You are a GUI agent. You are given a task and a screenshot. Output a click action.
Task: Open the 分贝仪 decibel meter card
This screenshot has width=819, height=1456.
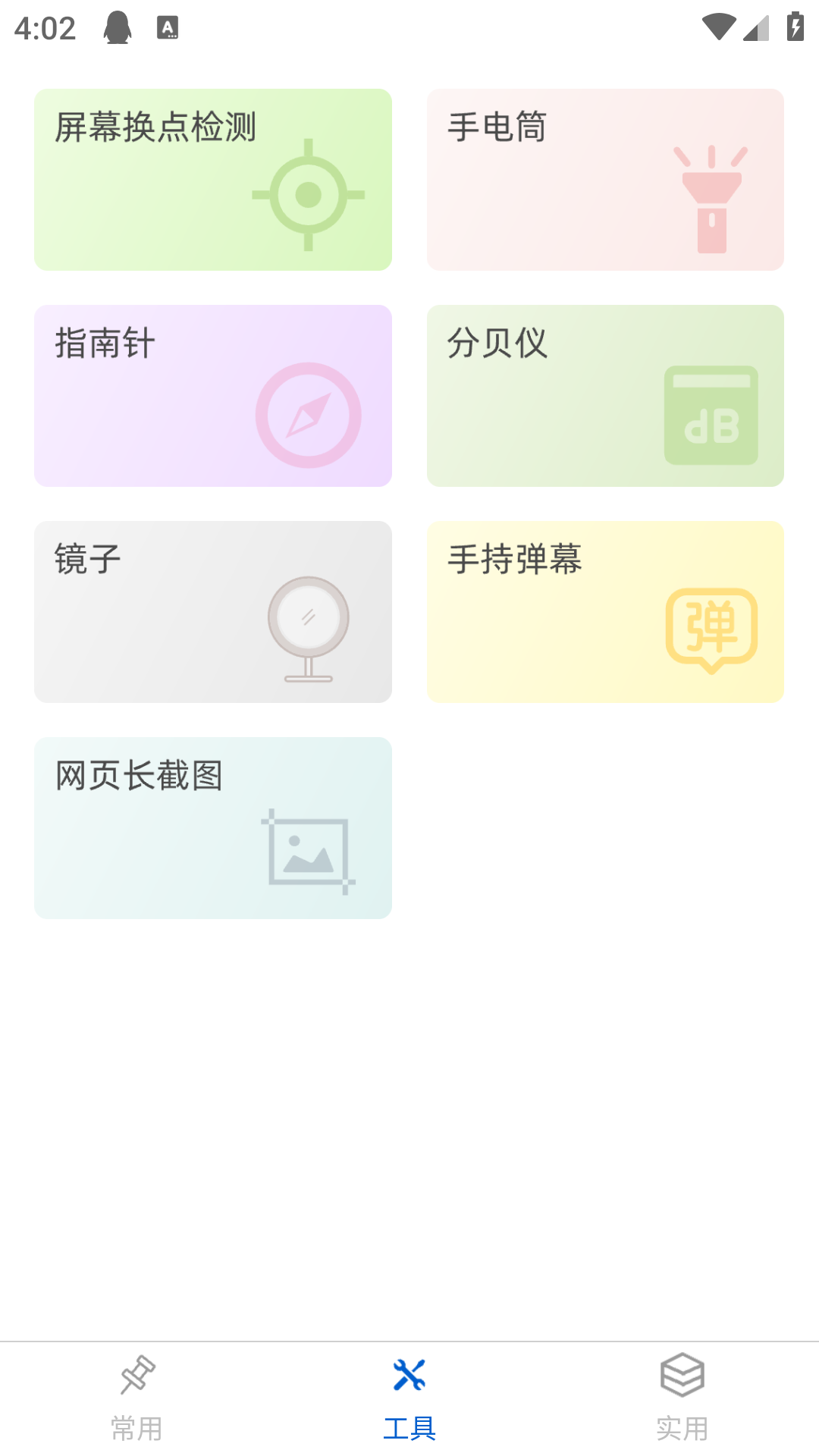click(606, 395)
